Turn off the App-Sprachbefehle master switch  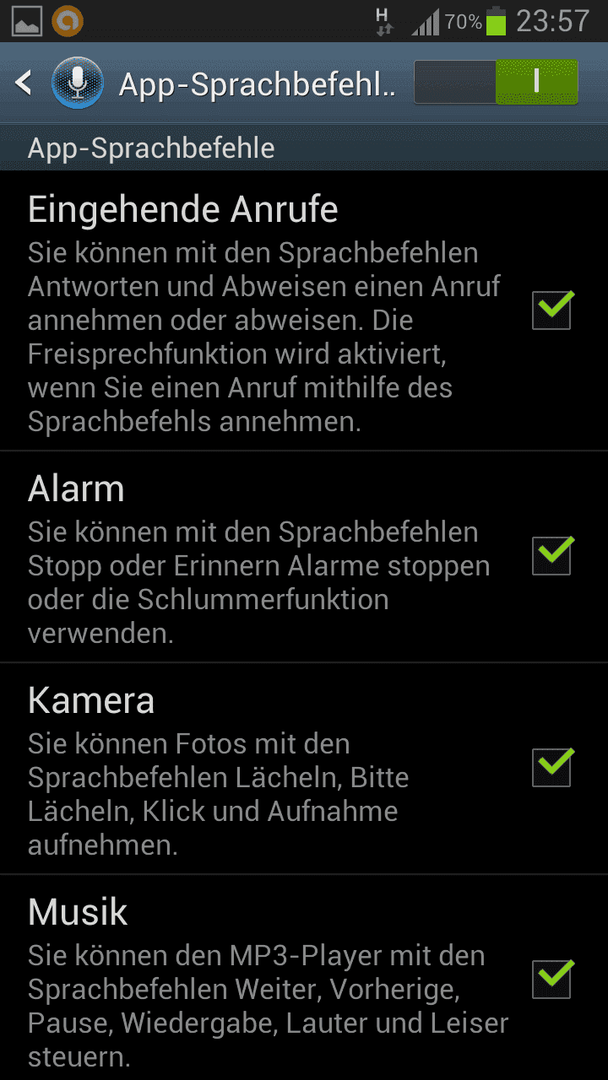pyautogui.click(x=496, y=82)
